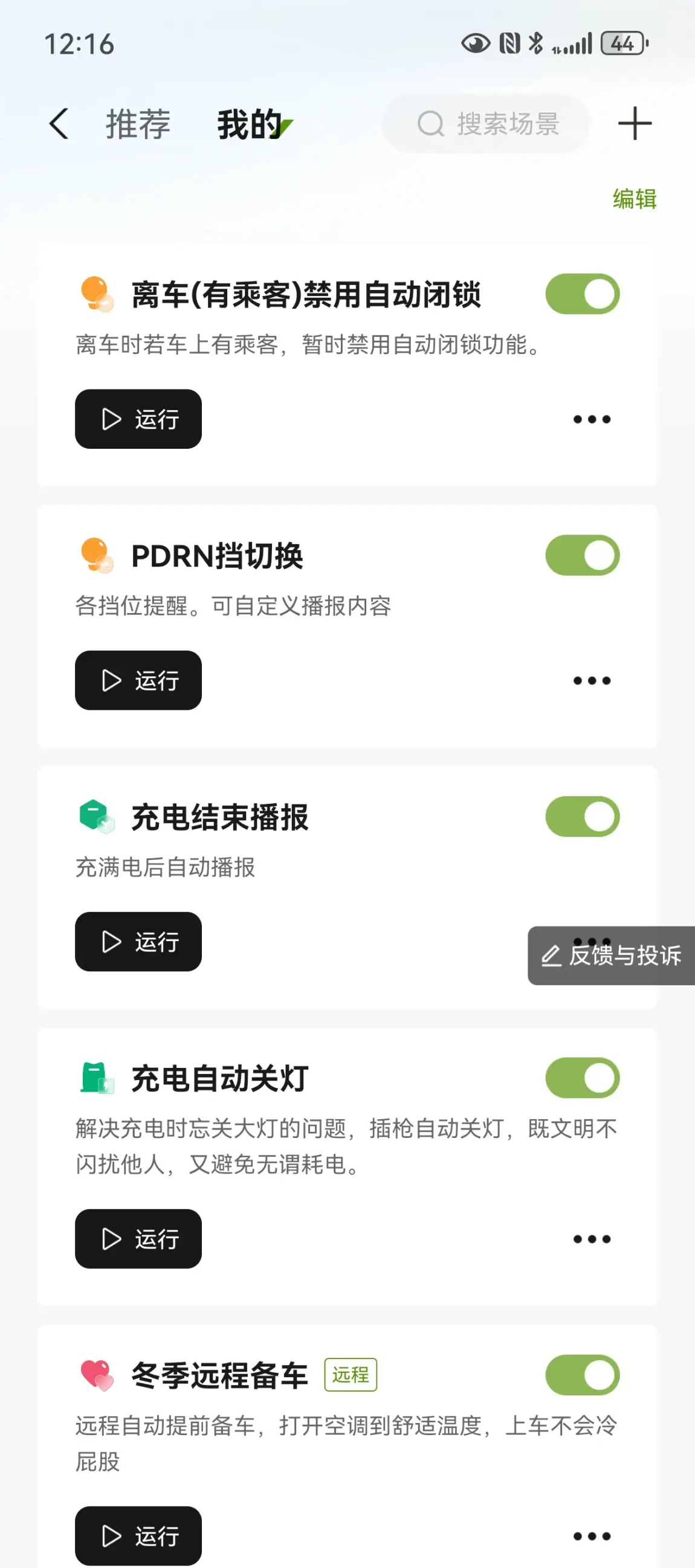Disable the PDRN挡切换 switch
Screen dimensions: 695x1568
click(582, 556)
